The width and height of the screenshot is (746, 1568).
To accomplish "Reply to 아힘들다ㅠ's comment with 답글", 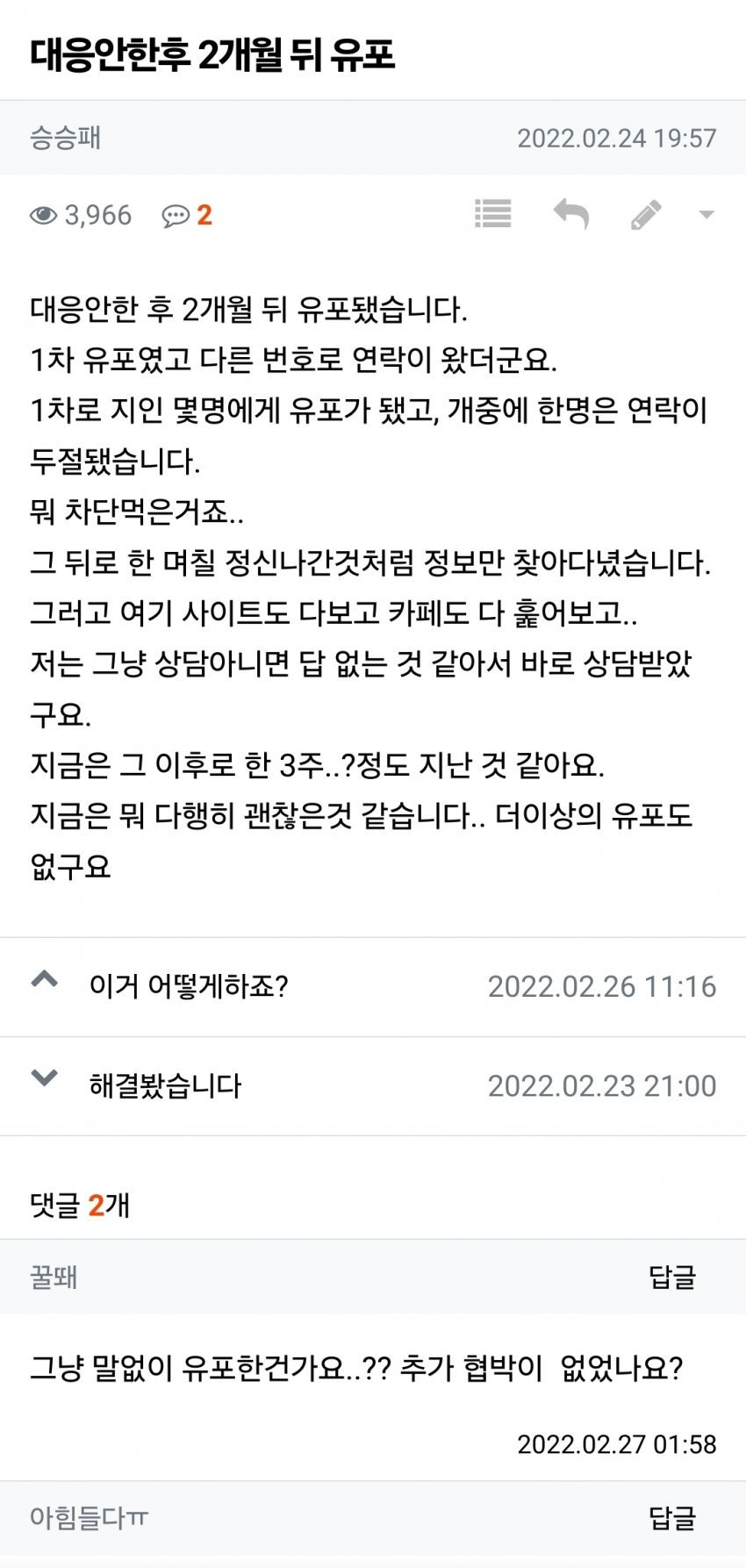I will (671, 1517).
